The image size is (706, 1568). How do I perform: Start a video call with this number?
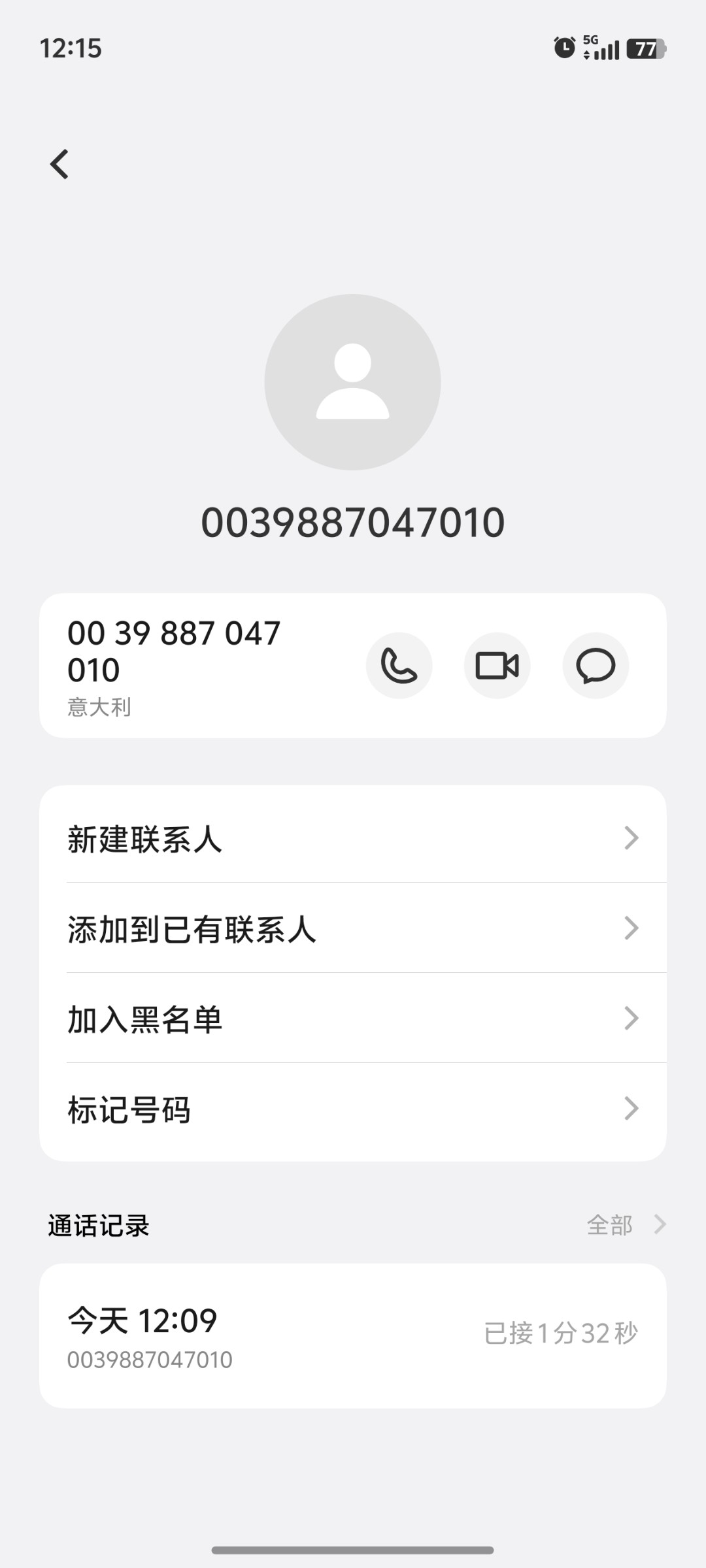497,666
